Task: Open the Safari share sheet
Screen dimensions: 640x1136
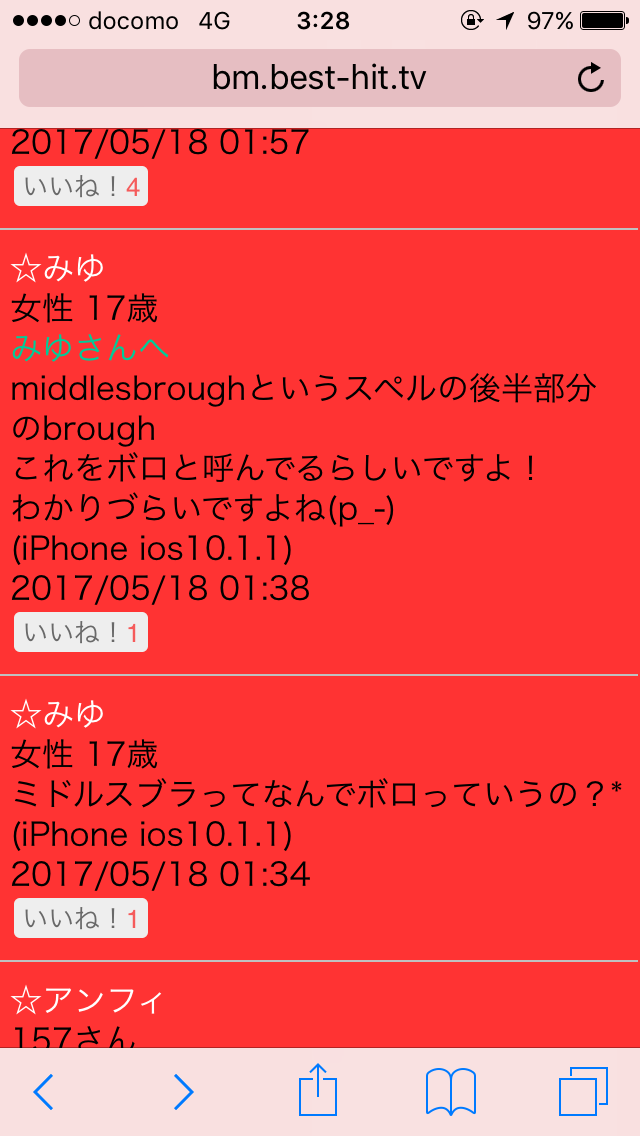Action: (317, 1089)
